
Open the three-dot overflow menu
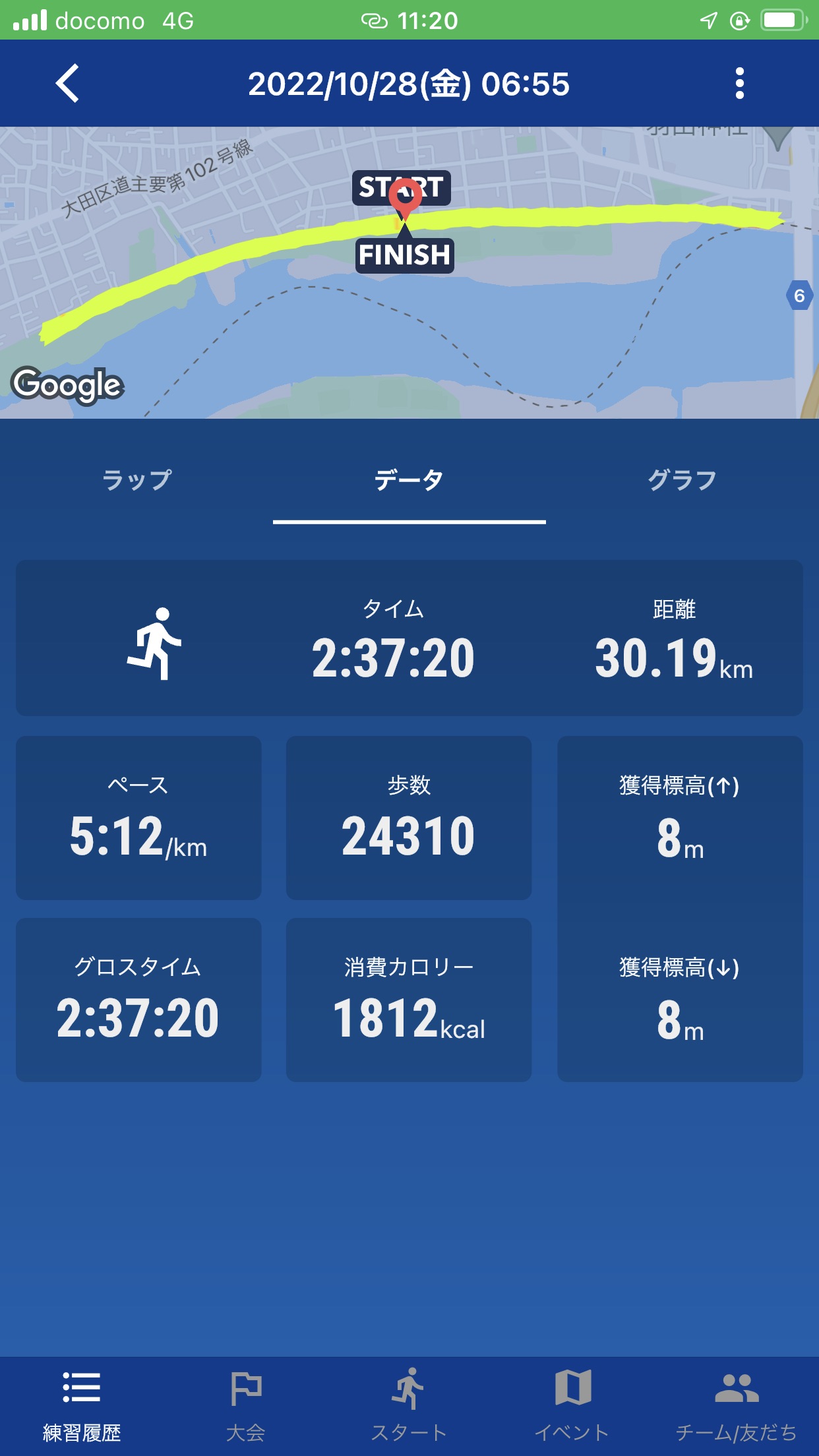pos(739,84)
